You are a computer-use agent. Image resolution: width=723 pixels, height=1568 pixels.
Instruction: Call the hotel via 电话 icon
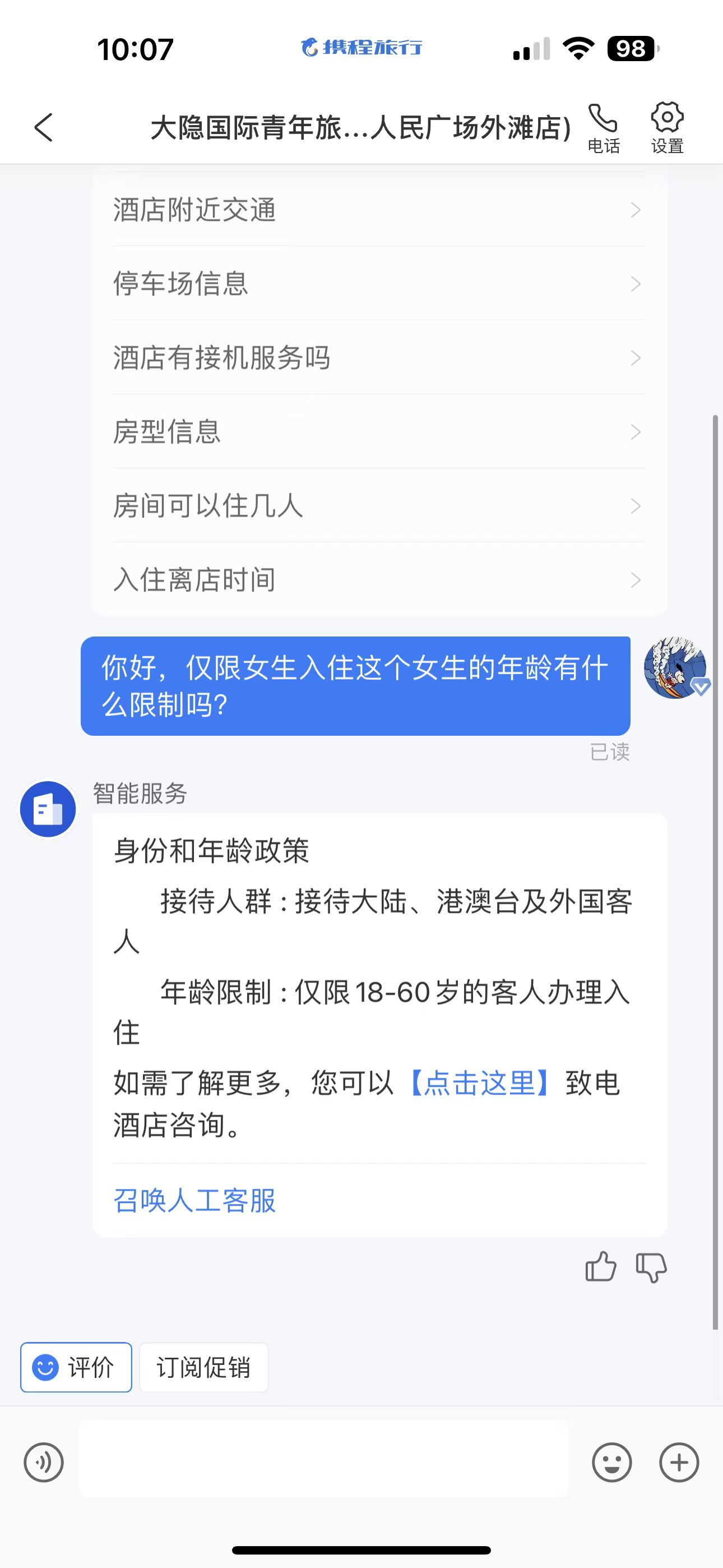coord(603,128)
